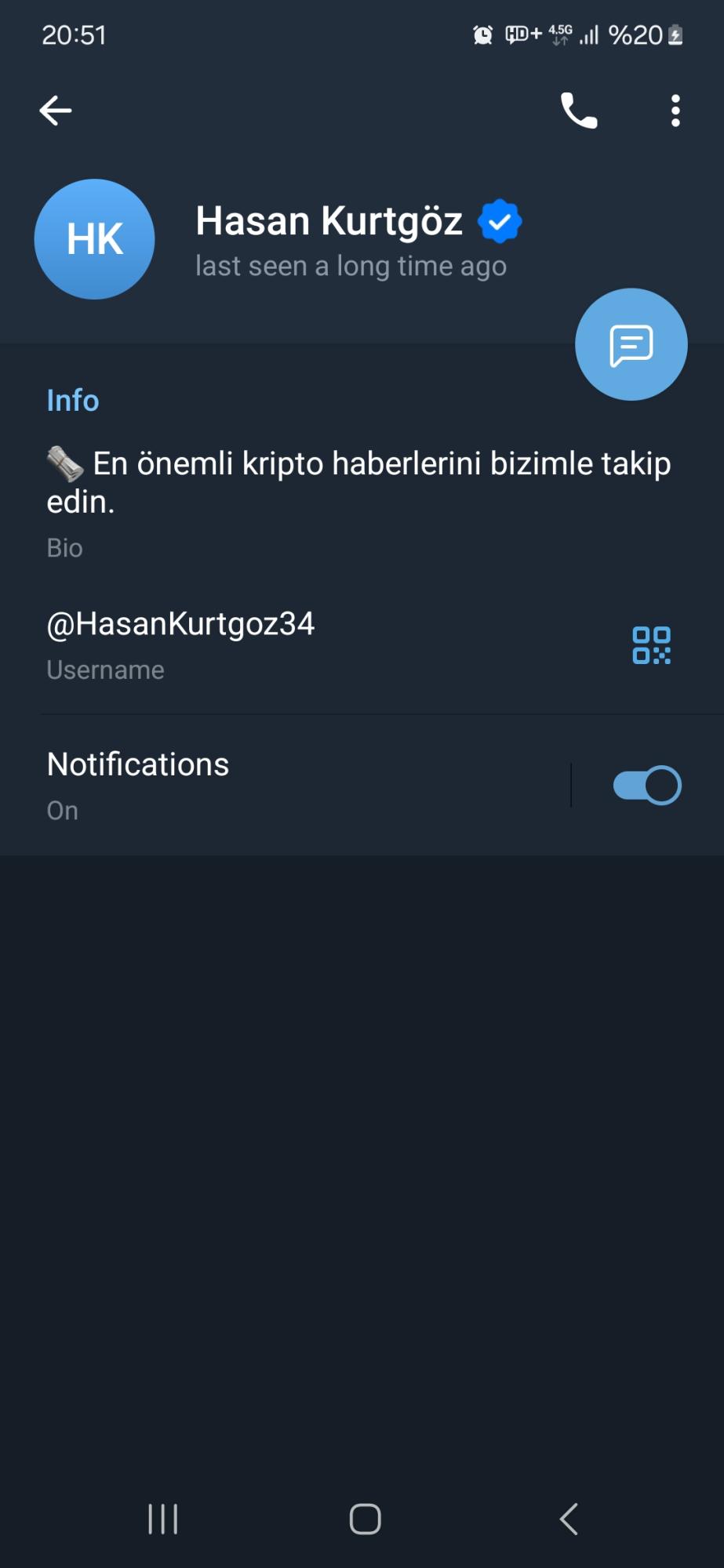This screenshot has height=1568, width=724.
Task: Open the three-dot overflow menu
Action: pos(675,110)
